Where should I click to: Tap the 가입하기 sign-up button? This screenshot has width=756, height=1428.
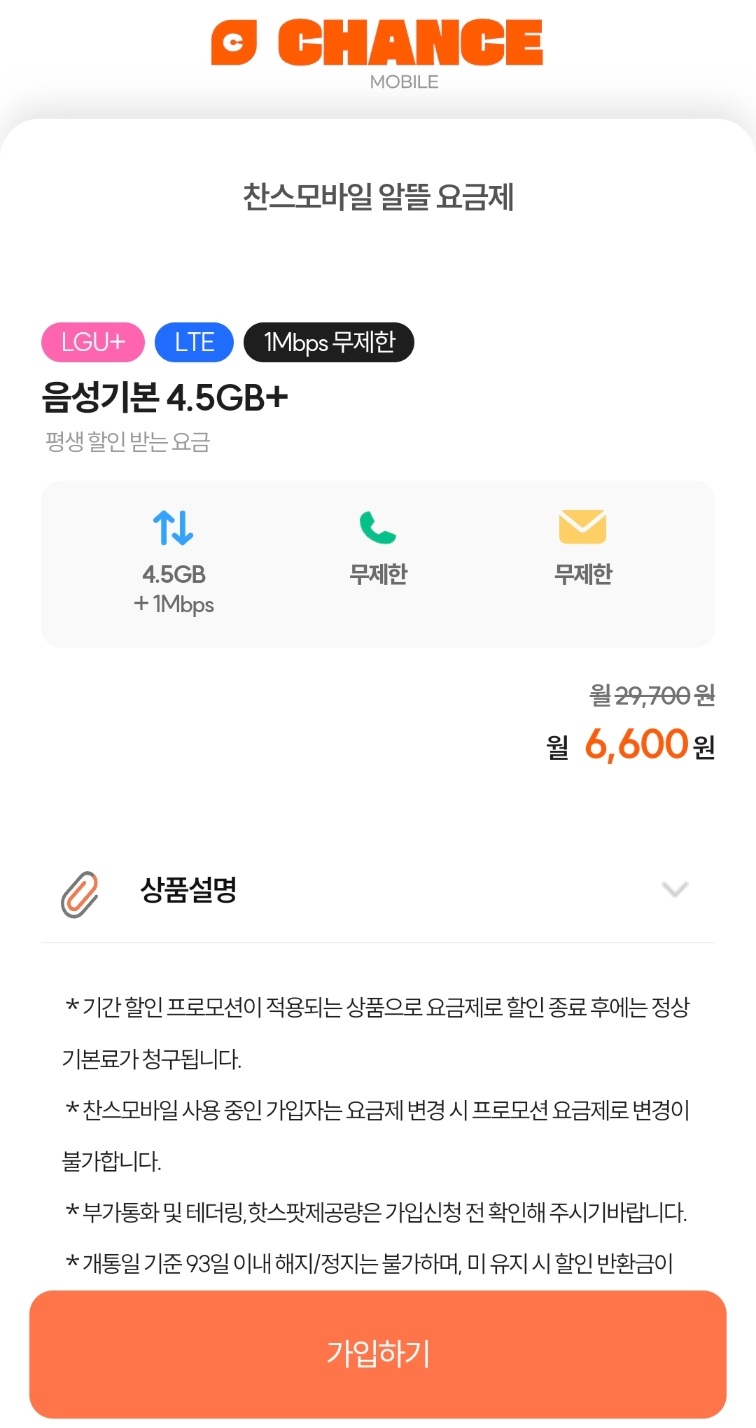pyautogui.click(x=378, y=1353)
